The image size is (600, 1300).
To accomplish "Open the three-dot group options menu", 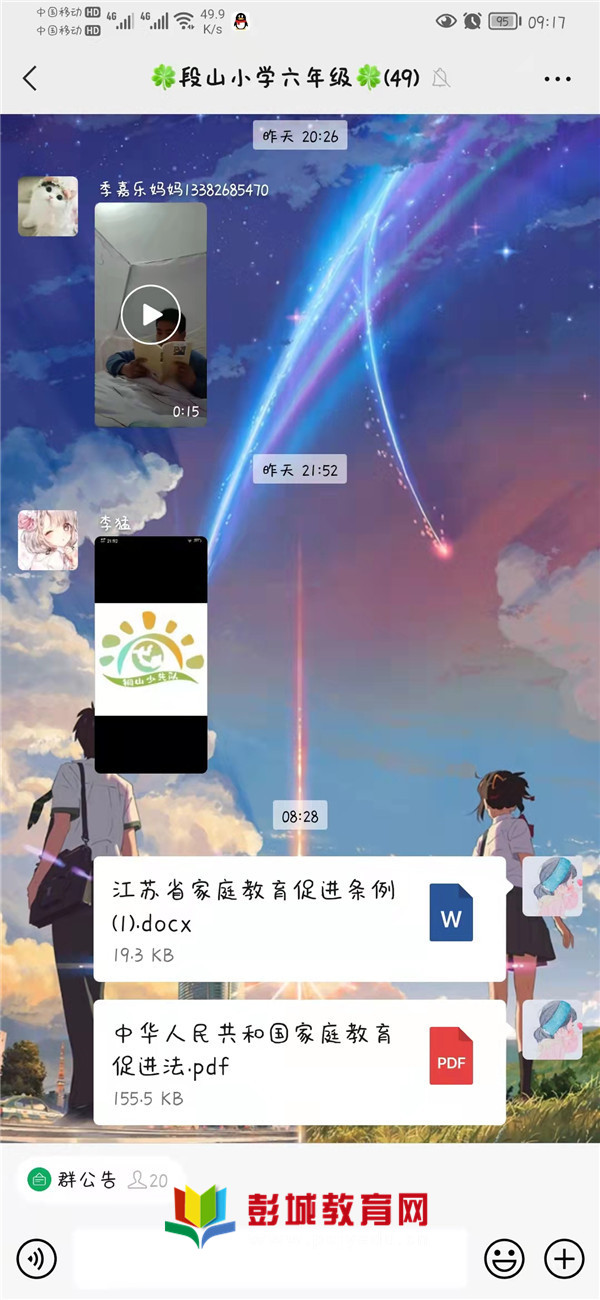I will coord(557,79).
